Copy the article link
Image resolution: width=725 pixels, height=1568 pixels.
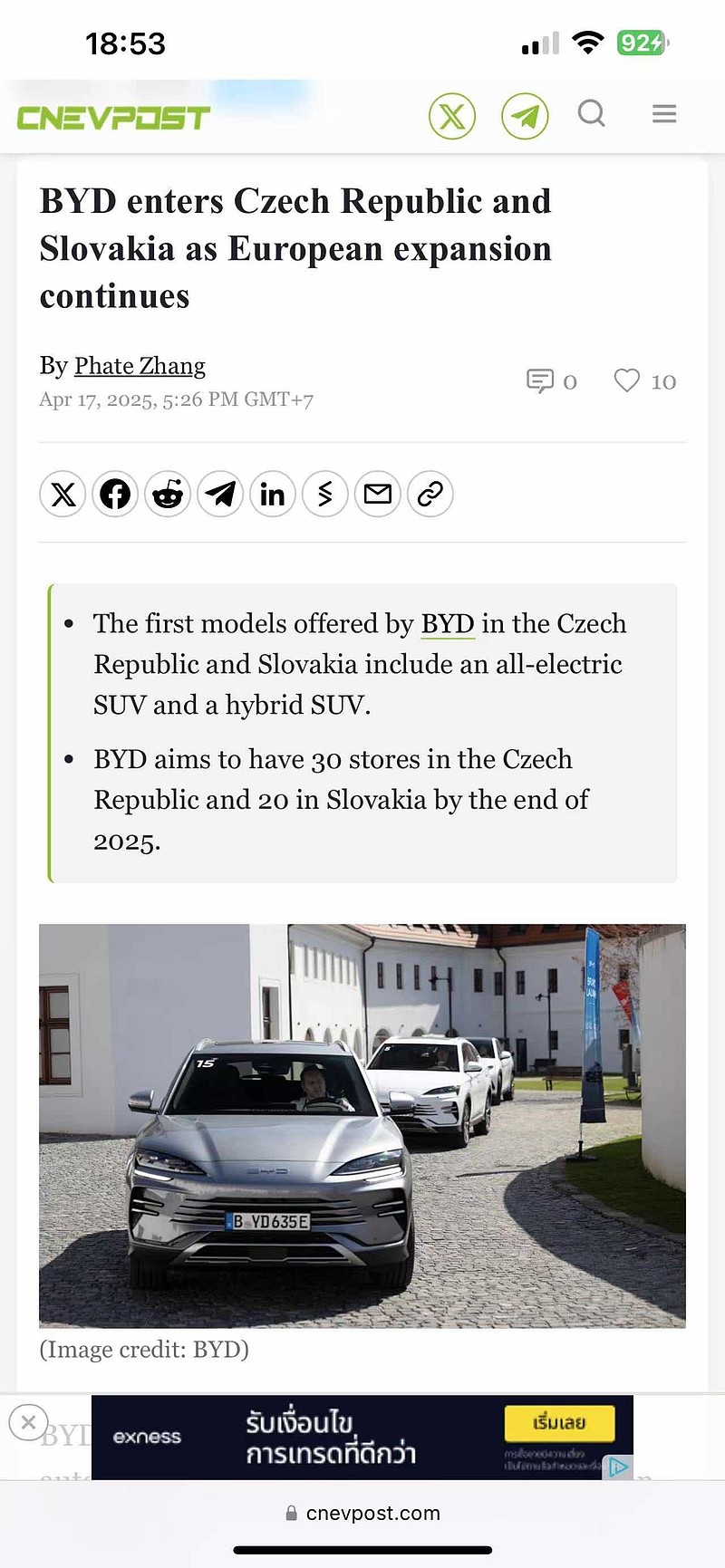(430, 495)
